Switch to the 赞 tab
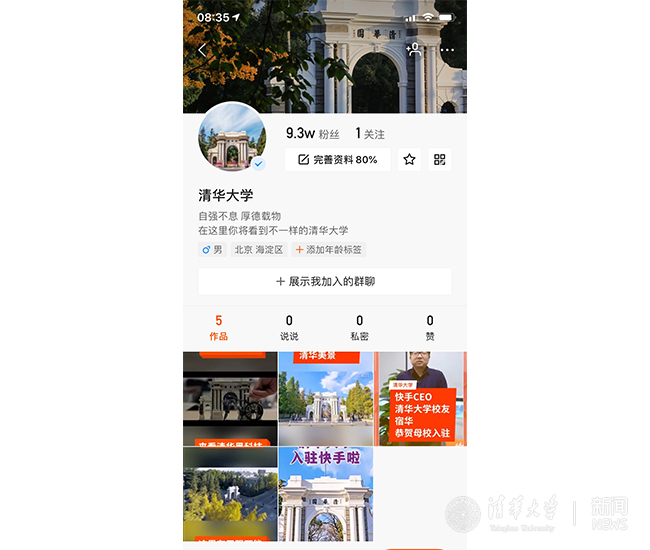650x550 pixels. pyautogui.click(x=430, y=328)
